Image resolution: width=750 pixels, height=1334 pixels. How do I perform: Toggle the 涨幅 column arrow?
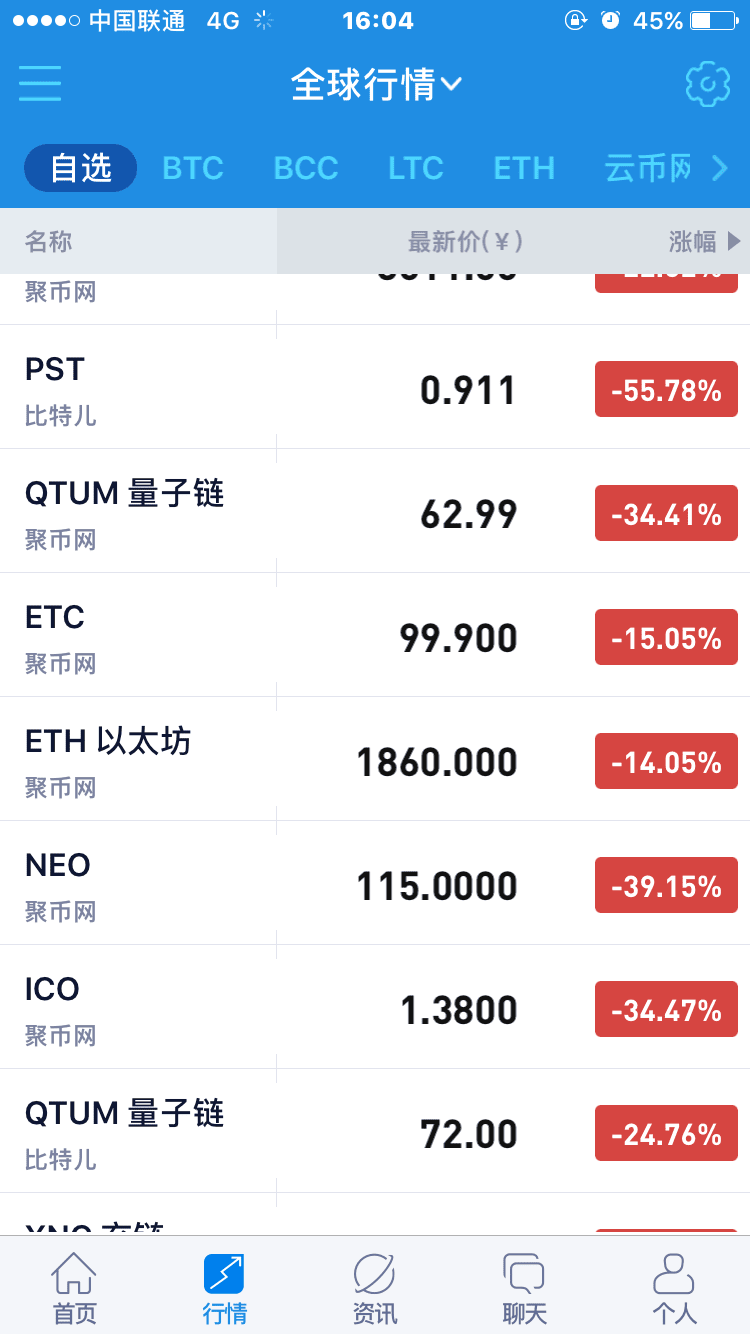[733, 241]
